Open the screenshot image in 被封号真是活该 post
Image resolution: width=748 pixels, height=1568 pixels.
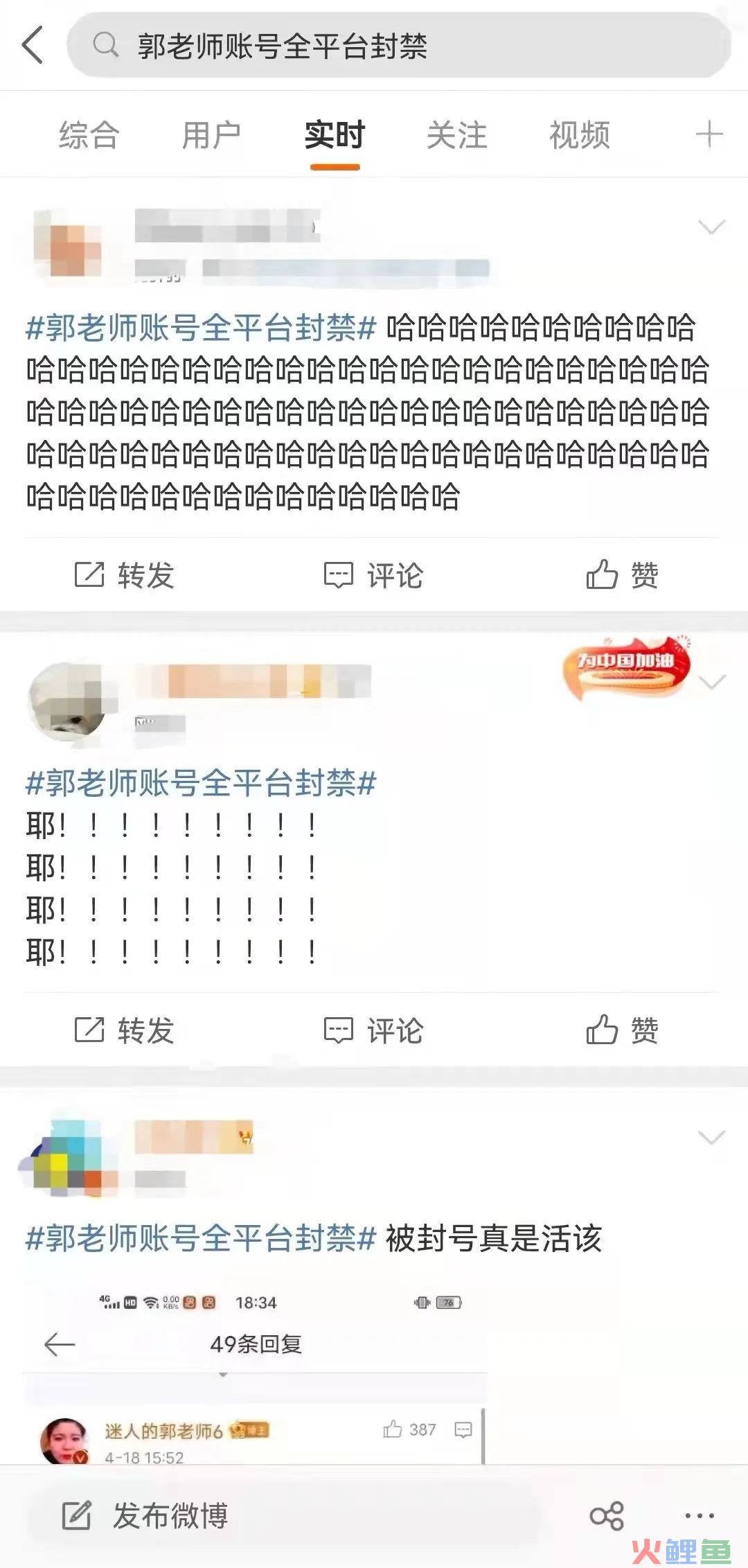pyautogui.click(x=255, y=1372)
